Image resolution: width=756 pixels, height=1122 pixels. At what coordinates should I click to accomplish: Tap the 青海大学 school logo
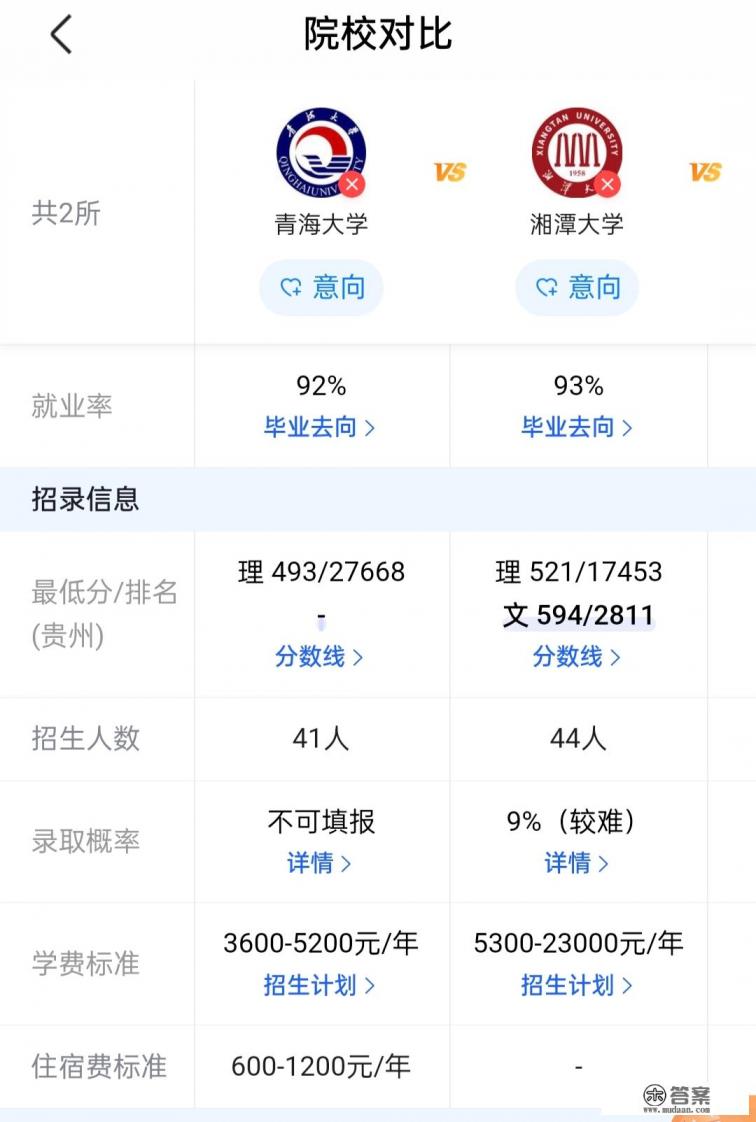pyautogui.click(x=320, y=150)
